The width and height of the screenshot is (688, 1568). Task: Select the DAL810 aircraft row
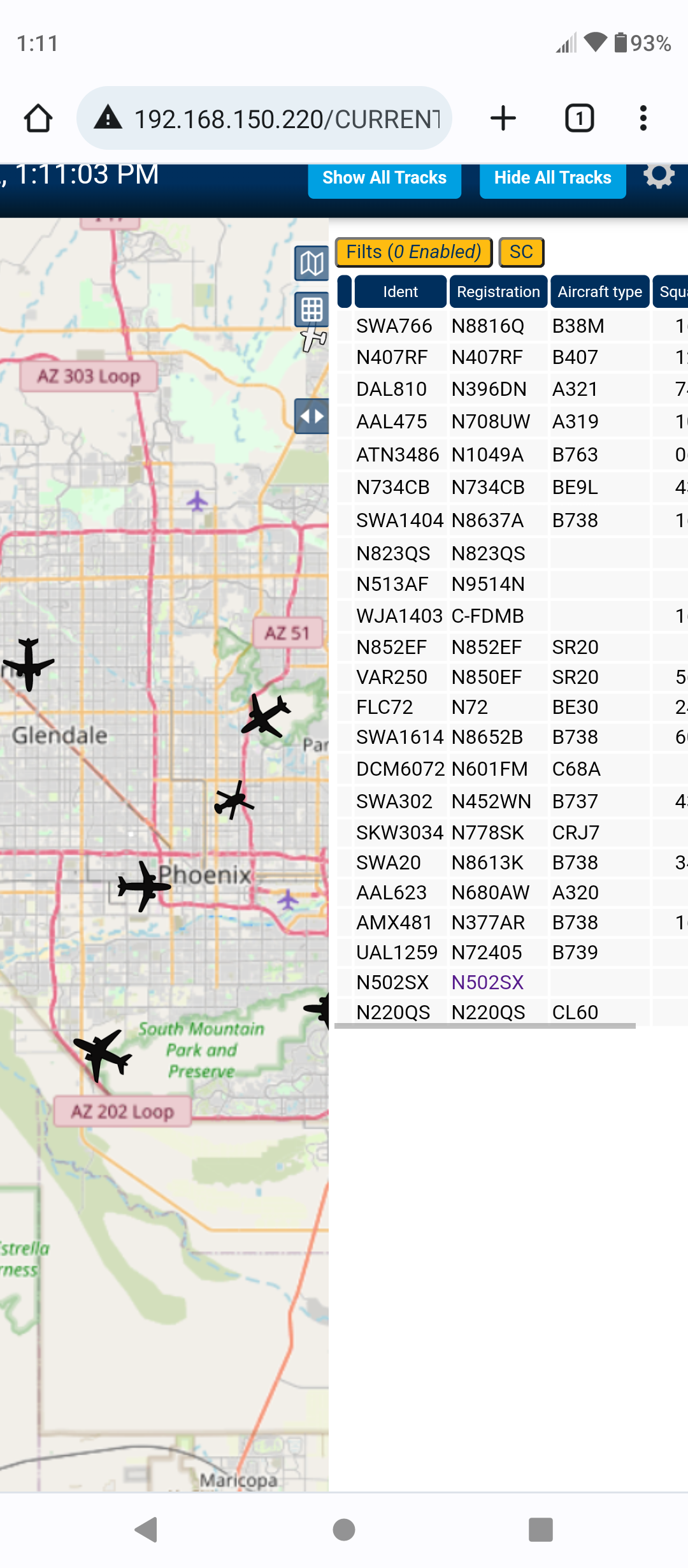pyautogui.click(x=512, y=389)
